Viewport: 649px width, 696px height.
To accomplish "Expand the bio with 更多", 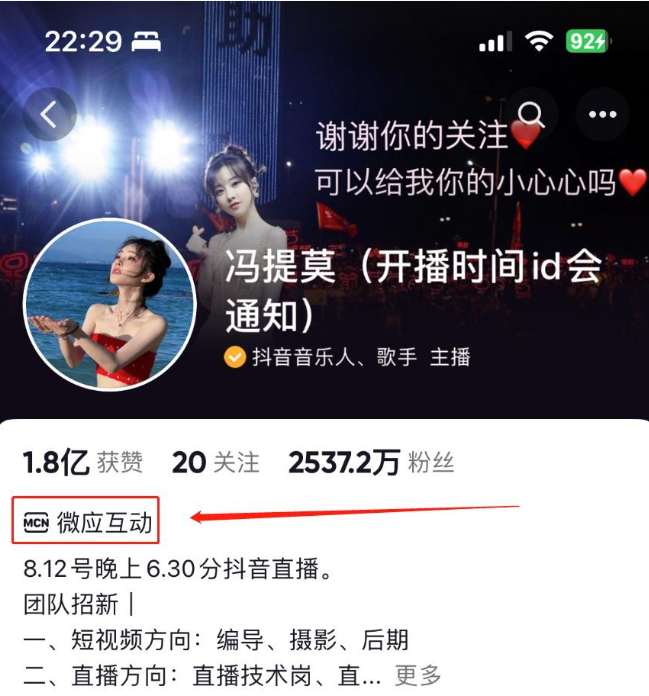I will pos(418,675).
